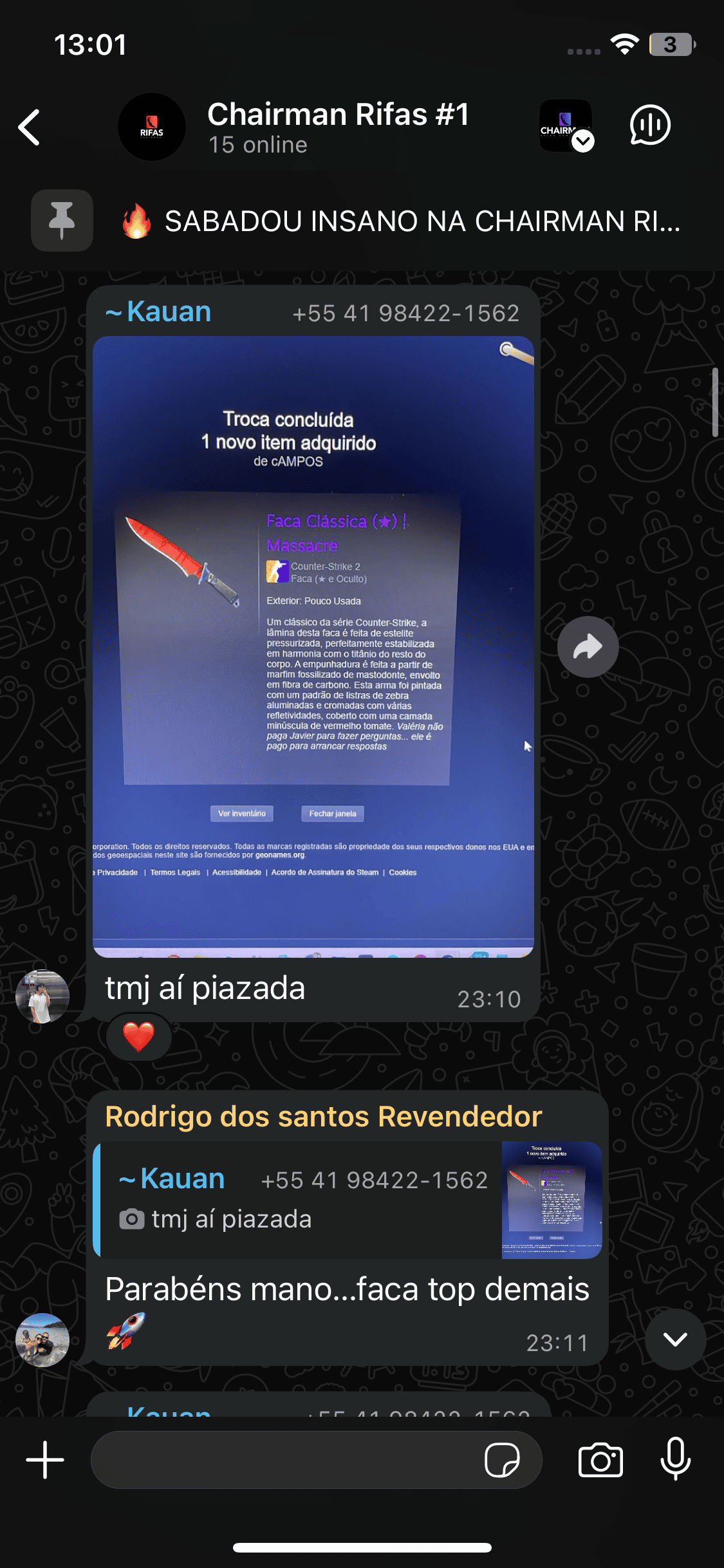Open Chairman Rifas #1 group info
Screen dimensions: 724x1568
pyautogui.click(x=338, y=127)
